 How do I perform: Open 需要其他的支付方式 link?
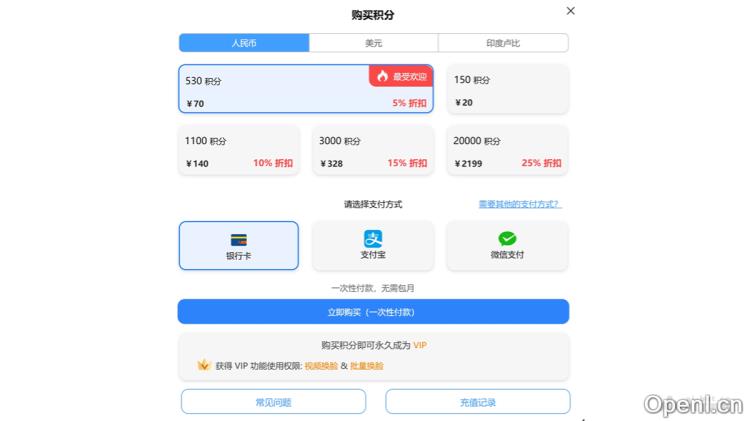click(x=519, y=204)
